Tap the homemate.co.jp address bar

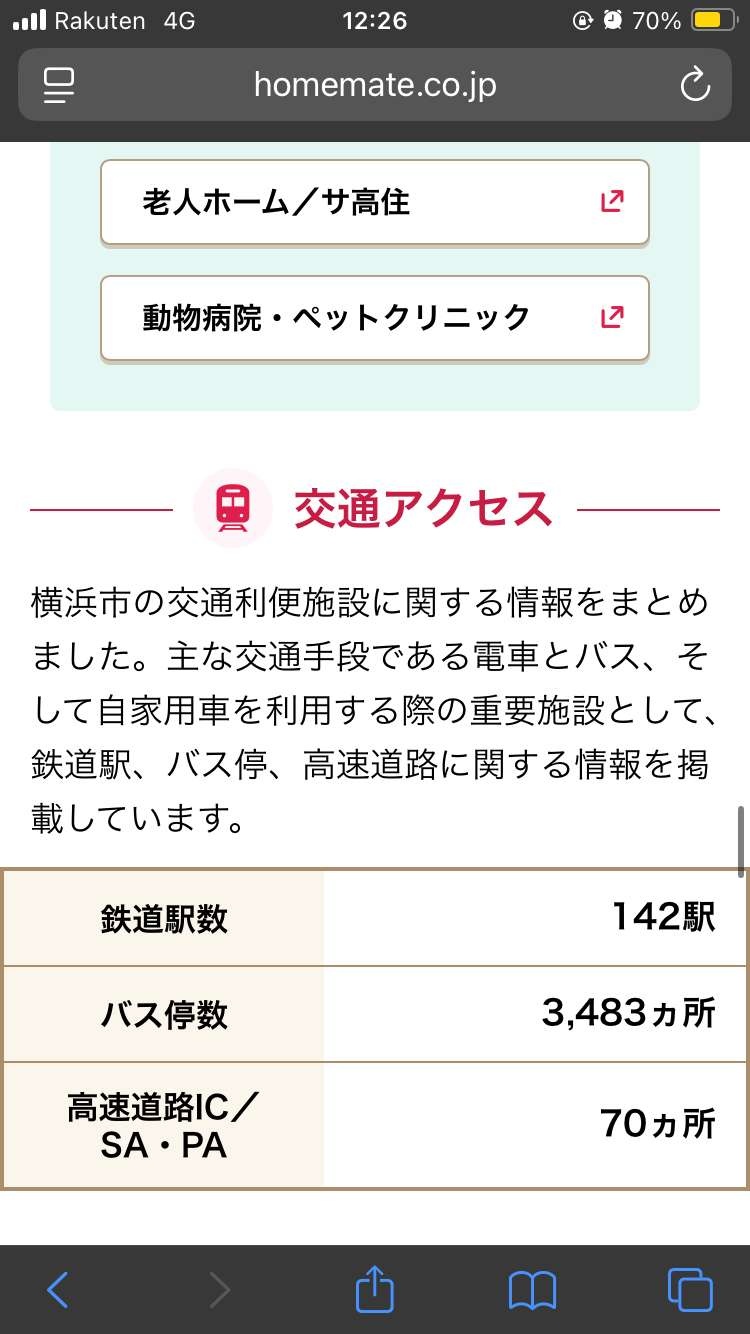[375, 85]
